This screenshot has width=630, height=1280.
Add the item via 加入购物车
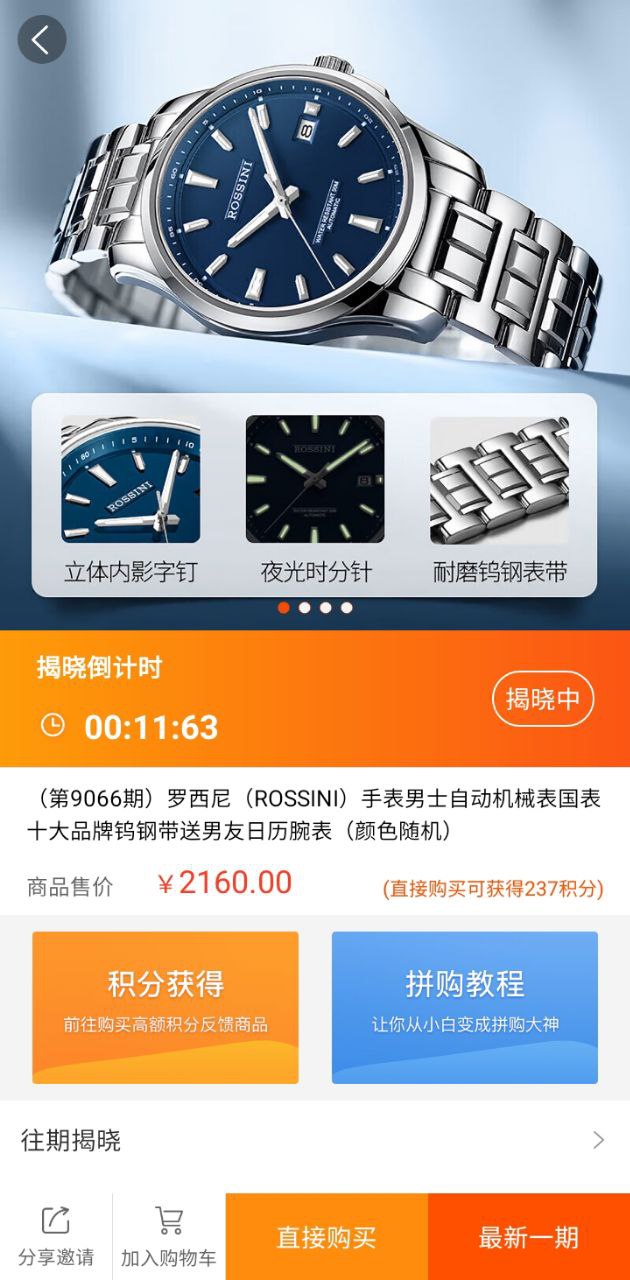pyautogui.click(x=169, y=1236)
